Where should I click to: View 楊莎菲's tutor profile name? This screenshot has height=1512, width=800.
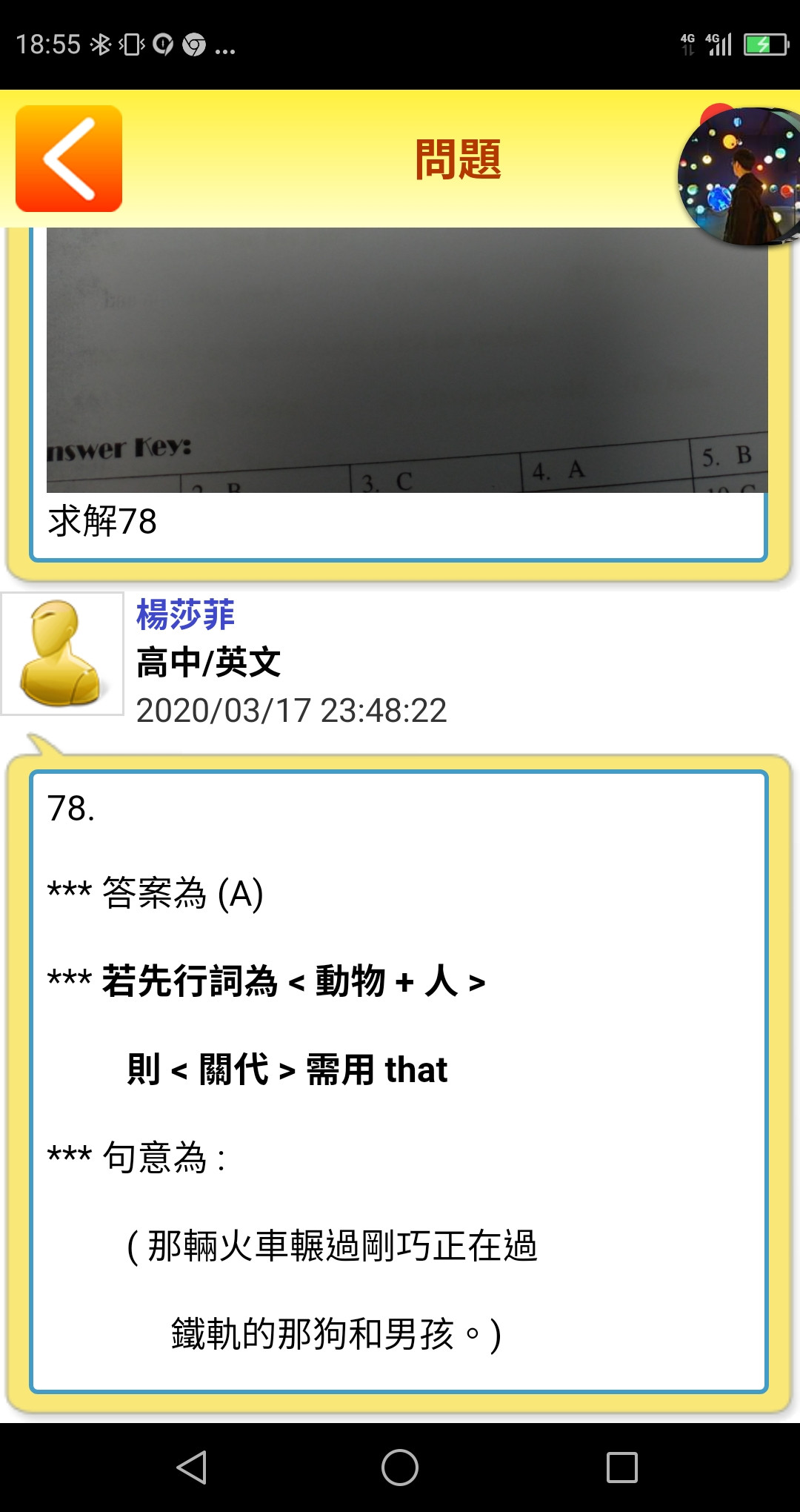[185, 615]
